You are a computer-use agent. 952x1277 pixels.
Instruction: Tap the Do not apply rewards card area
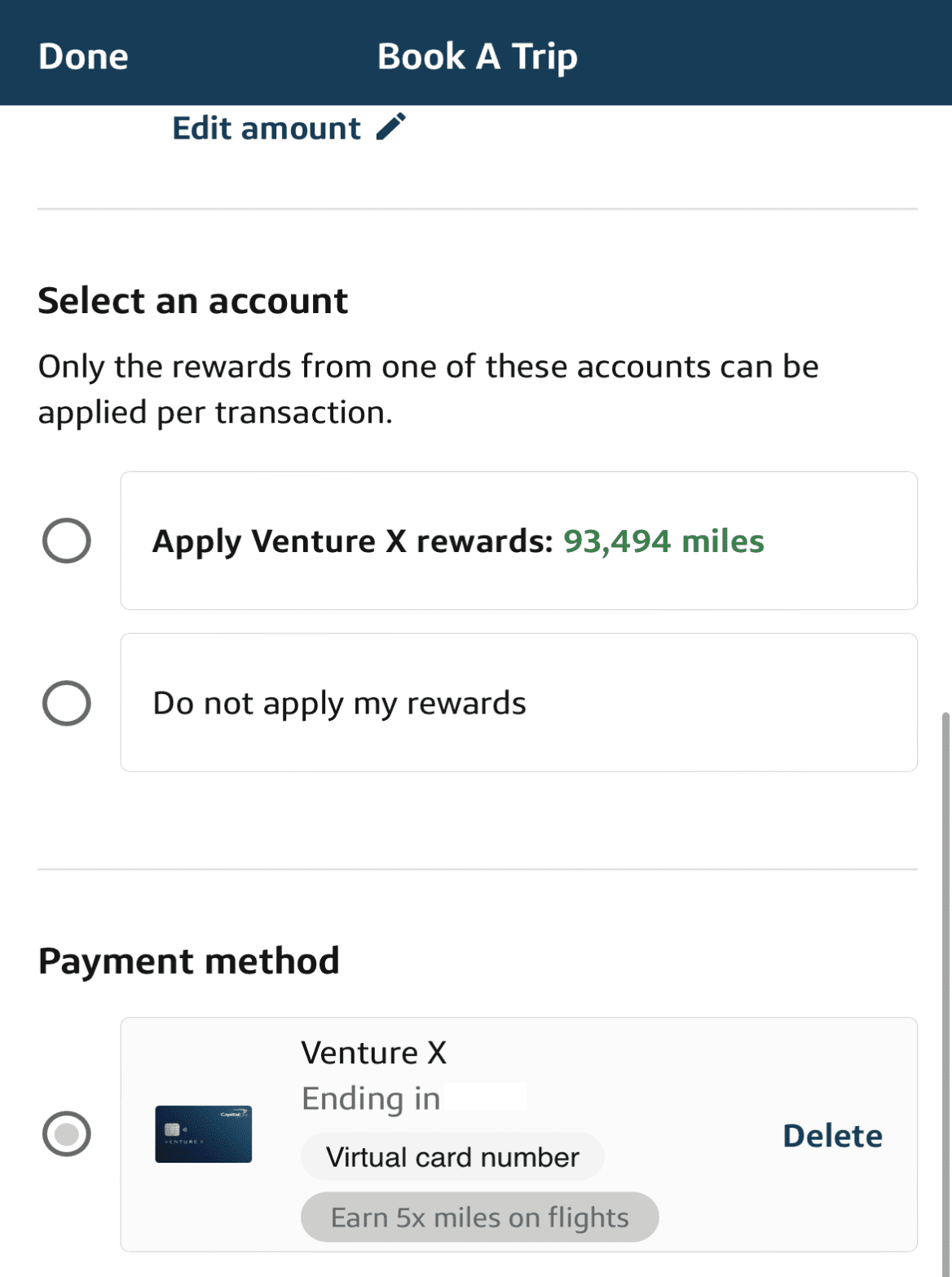tap(519, 702)
